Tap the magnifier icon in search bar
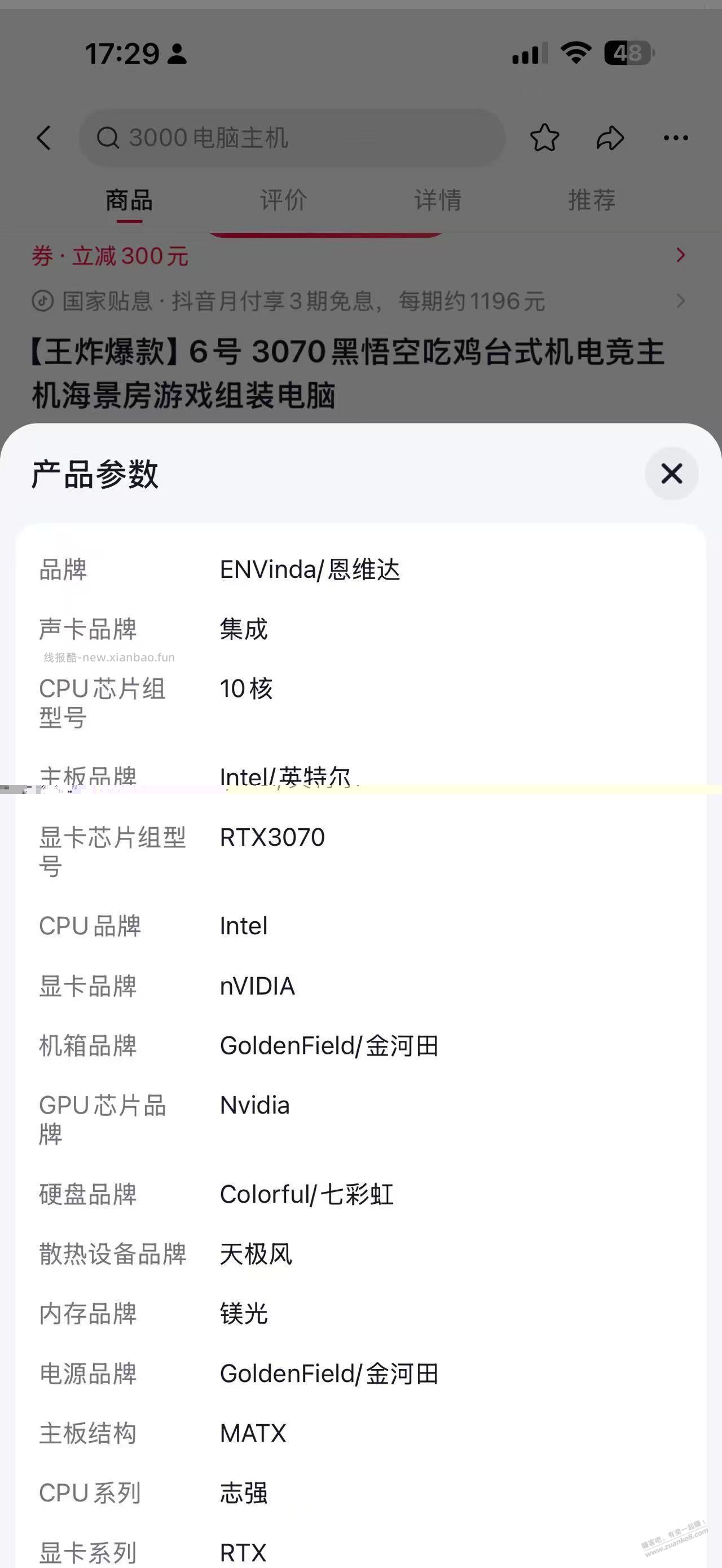Screen dimensions: 722x1568 (x=108, y=137)
